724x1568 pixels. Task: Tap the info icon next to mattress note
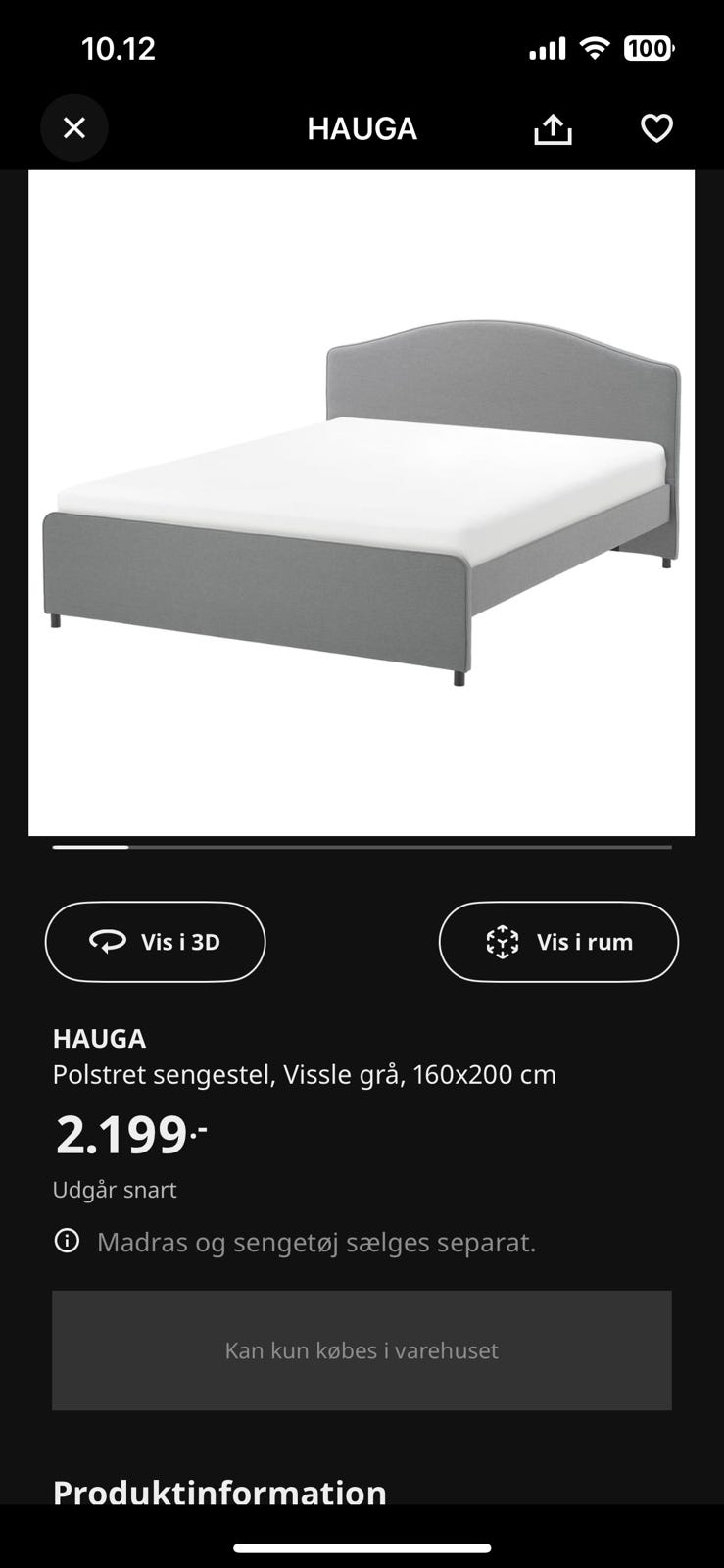pos(66,1242)
